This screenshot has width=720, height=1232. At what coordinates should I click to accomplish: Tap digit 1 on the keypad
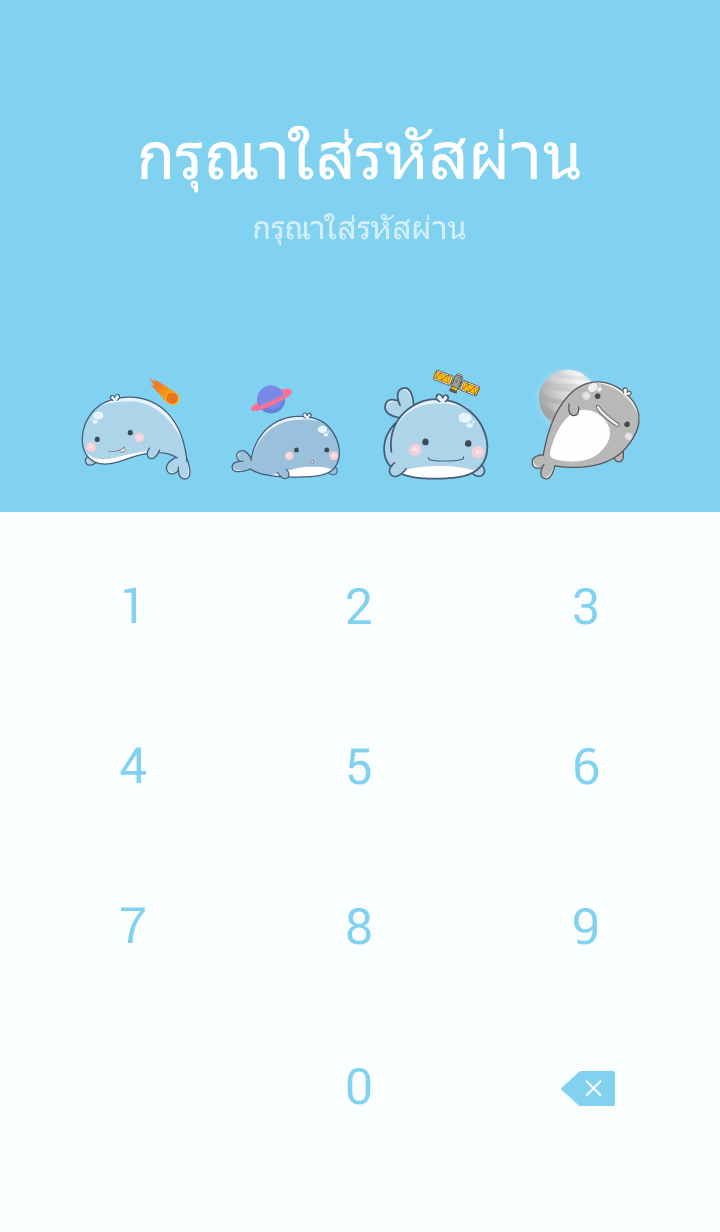pyautogui.click(x=132, y=607)
